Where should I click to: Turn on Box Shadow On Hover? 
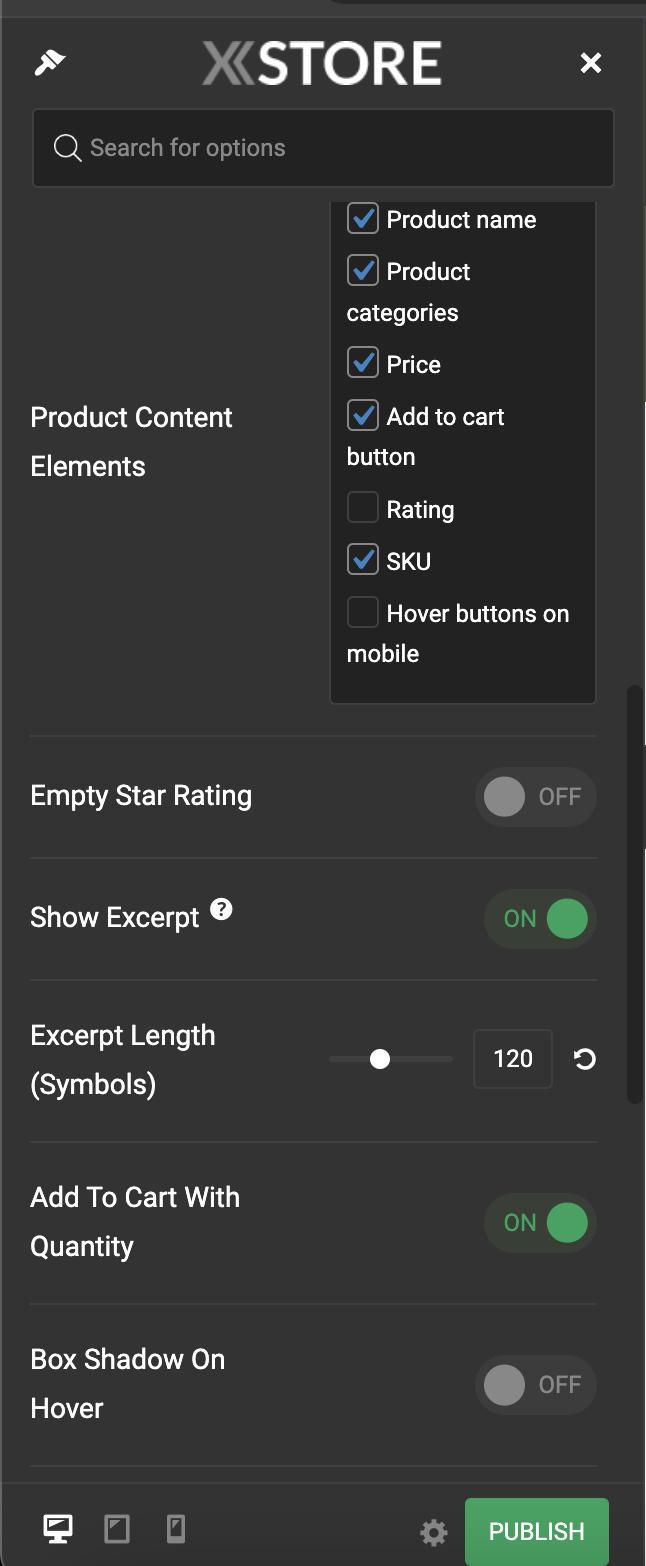pyautogui.click(x=535, y=1385)
